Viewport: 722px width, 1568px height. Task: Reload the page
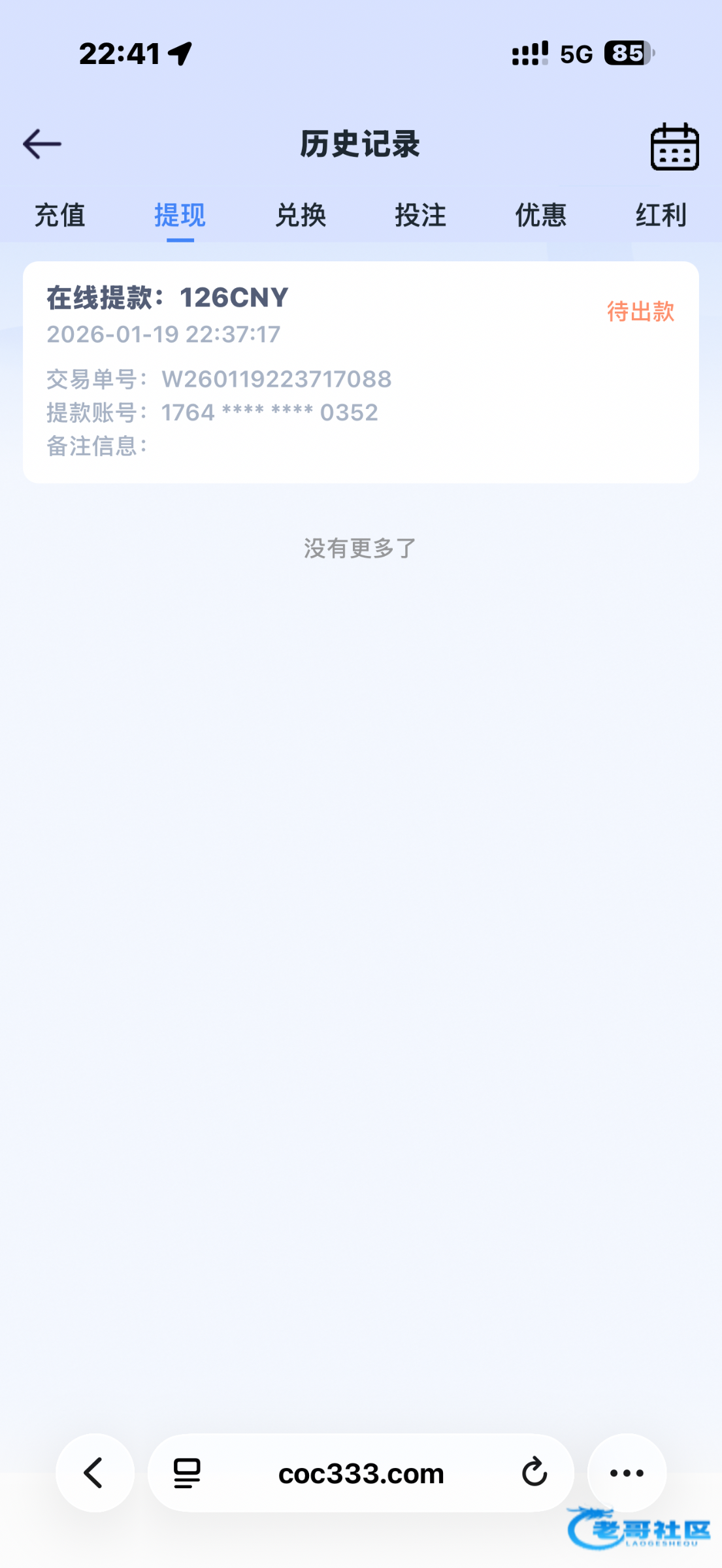(x=534, y=1473)
